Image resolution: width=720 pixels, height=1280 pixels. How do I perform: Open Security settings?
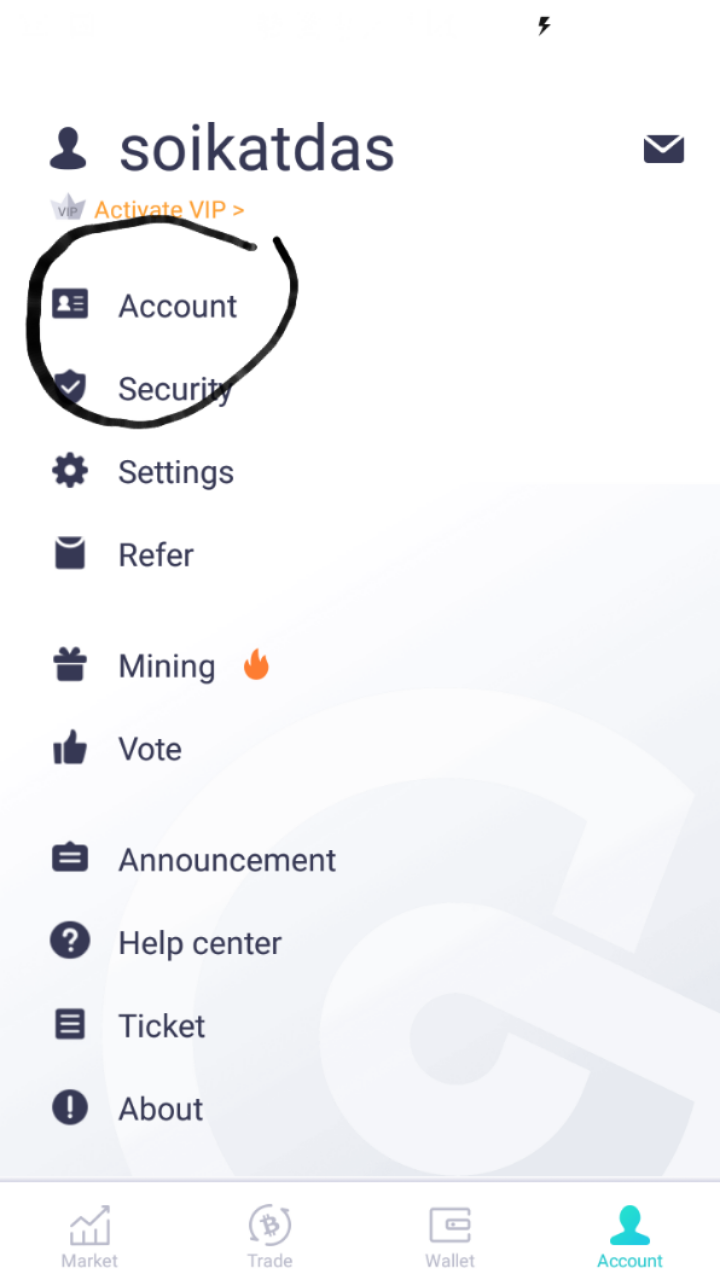point(174,389)
